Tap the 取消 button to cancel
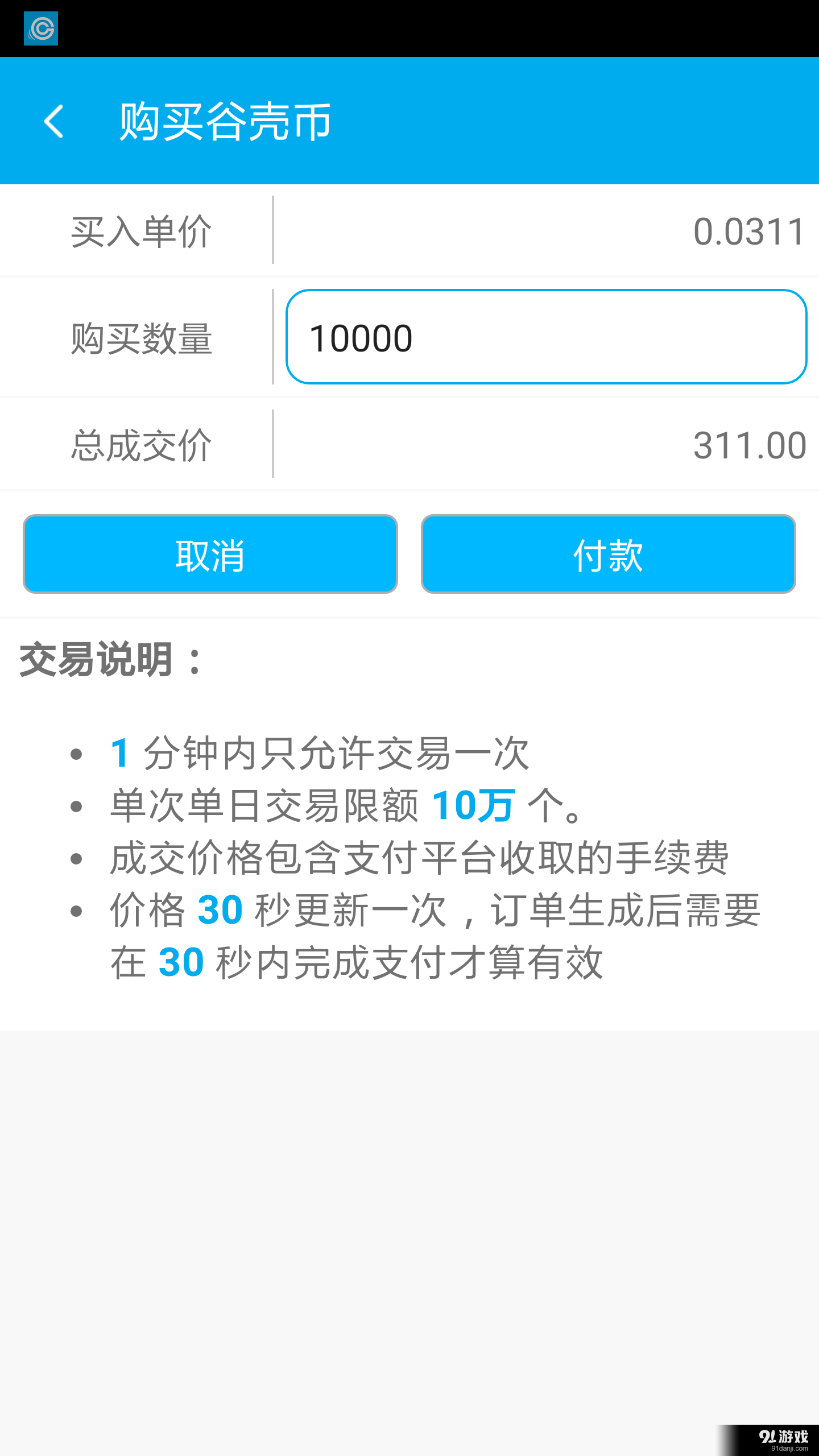This screenshot has height=1456, width=819. click(x=210, y=555)
